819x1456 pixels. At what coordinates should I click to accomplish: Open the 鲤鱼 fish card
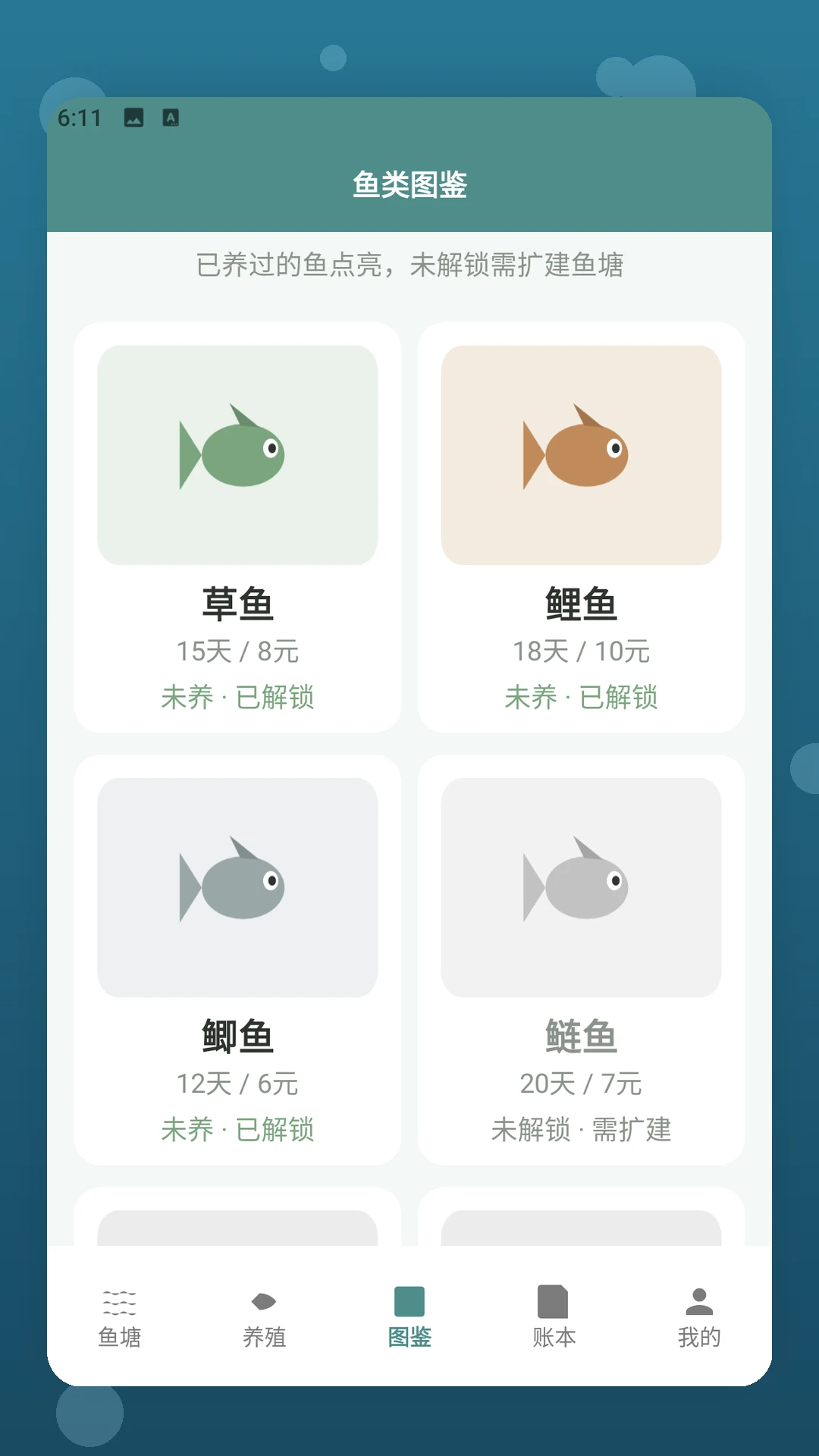click(x=581, y=527)
